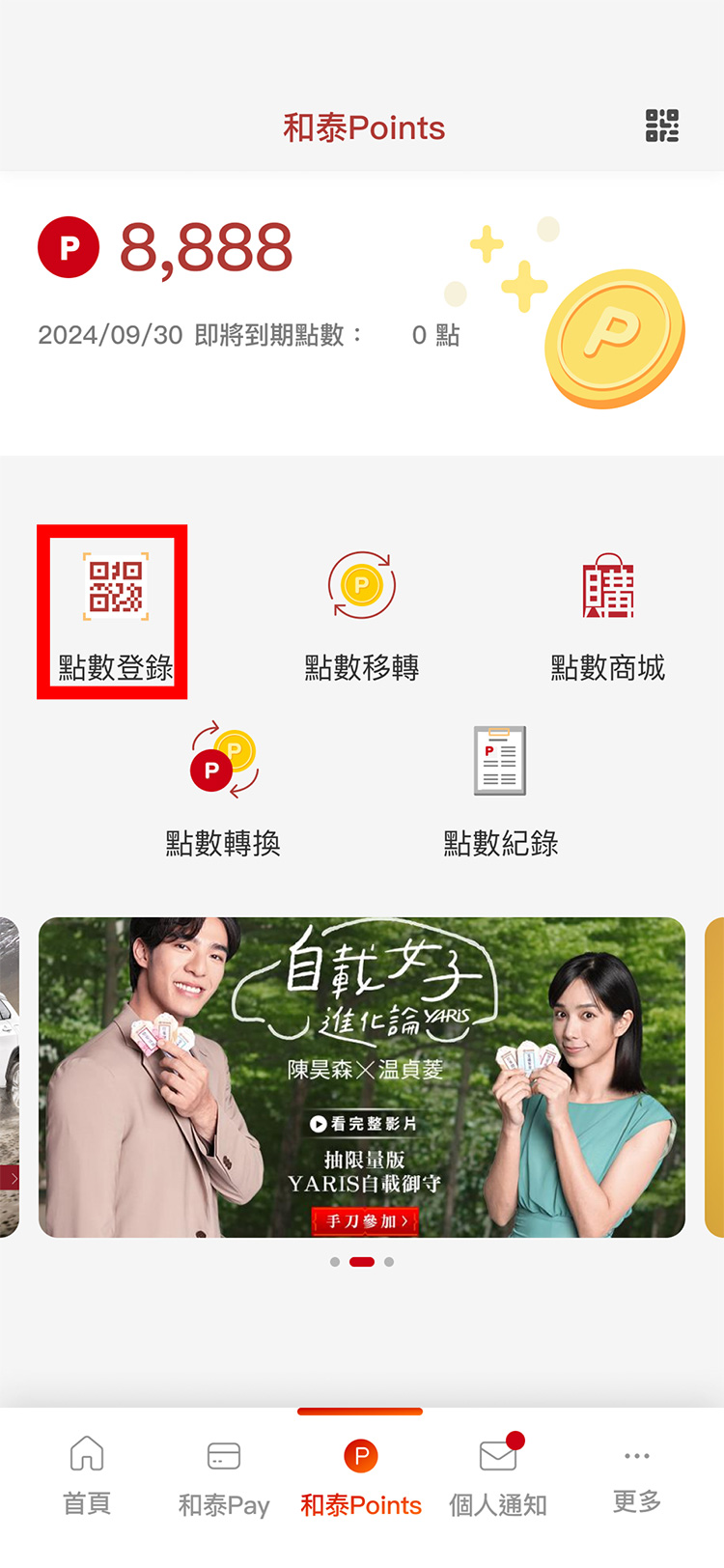
Task: Switch to the 和泰Pay tab
Action: click(x=224, y=1474)
